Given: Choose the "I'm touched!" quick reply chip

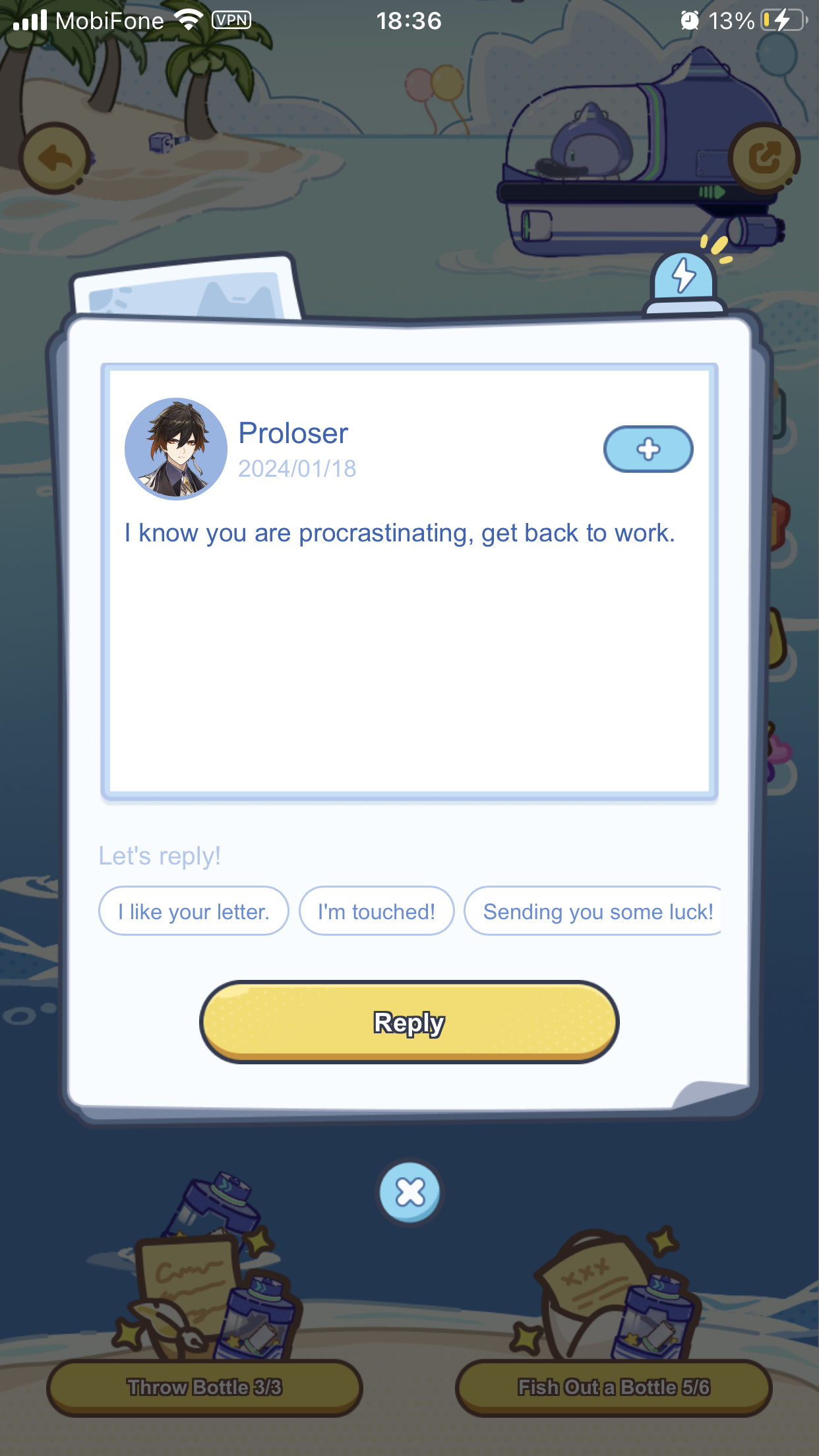Looking at the screenshot, I should click(377, 911).
